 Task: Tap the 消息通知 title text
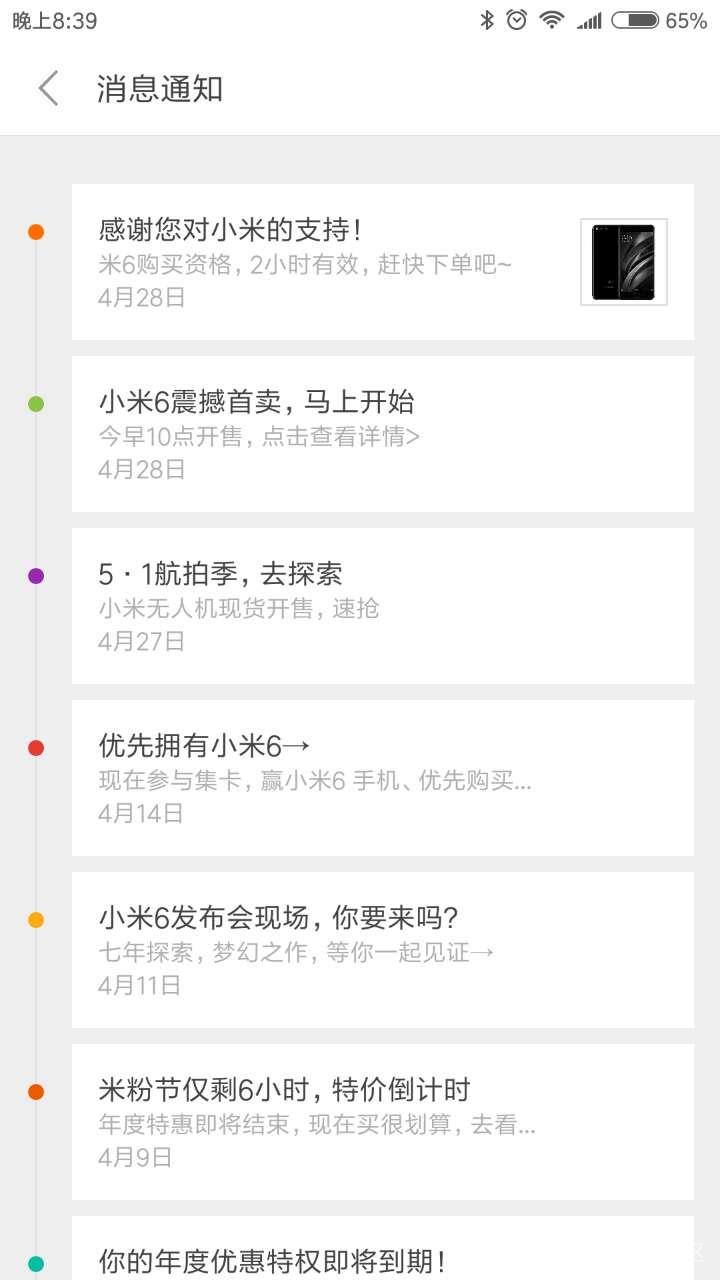pos(158,88)
